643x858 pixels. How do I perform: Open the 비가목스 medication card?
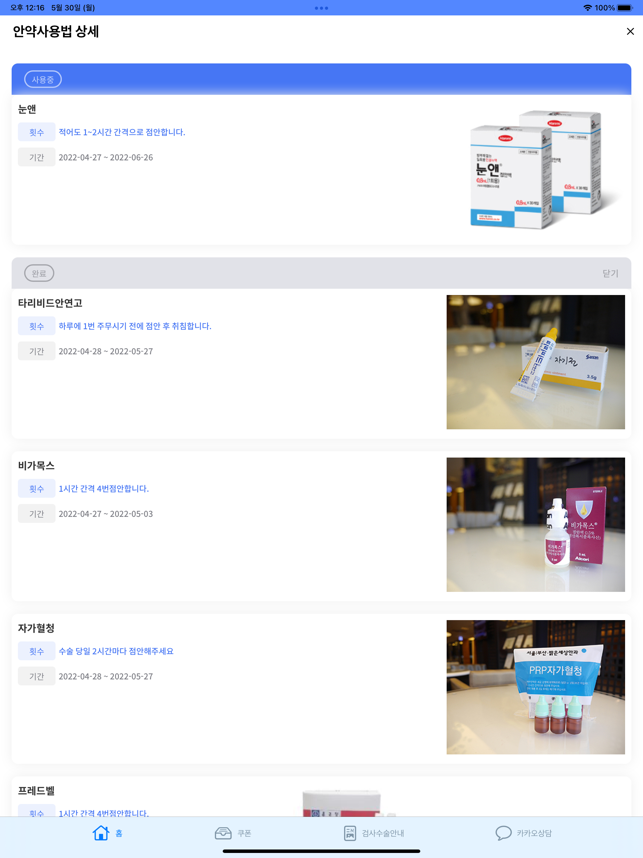click(x=321, y=525)
